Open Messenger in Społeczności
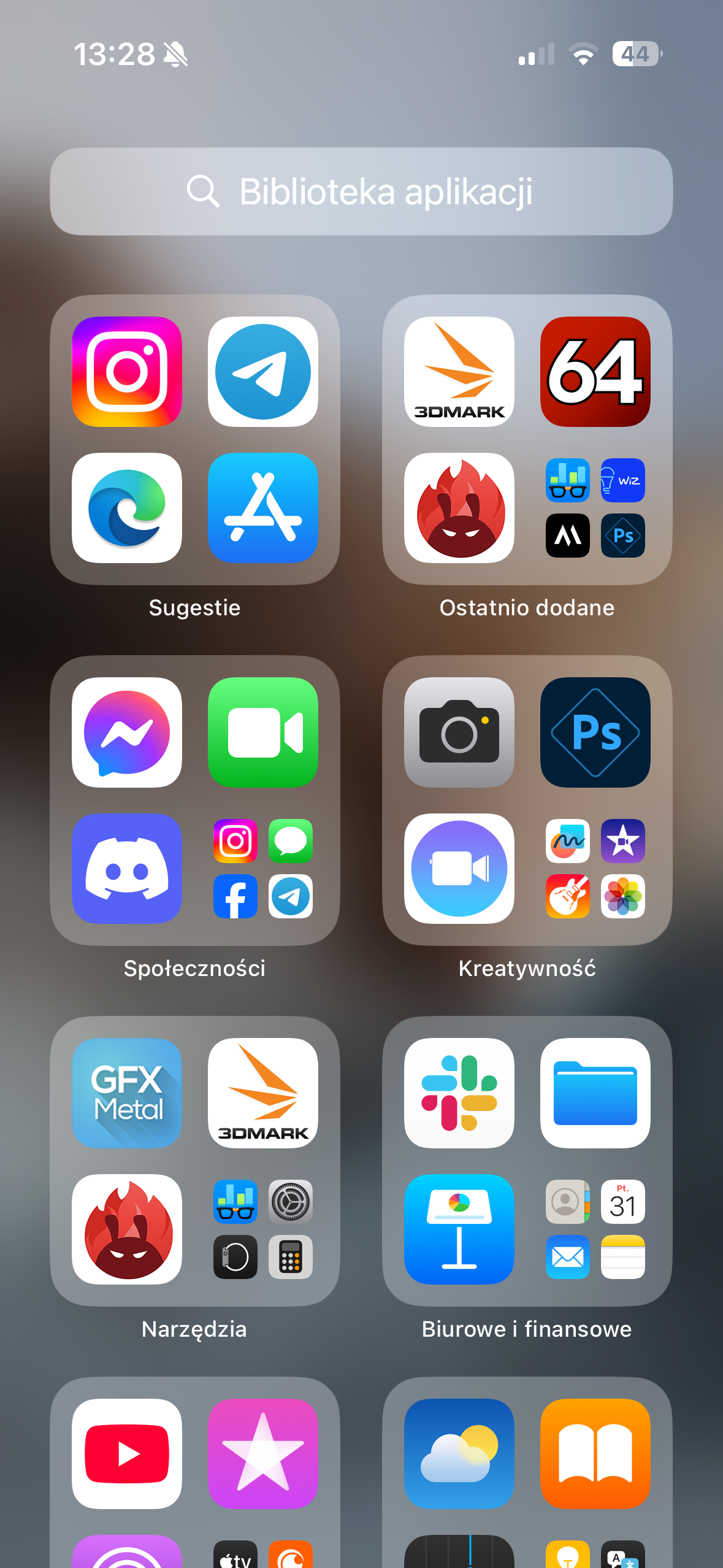Viewport: 723px width, 1568px height. tap(127, 732)
